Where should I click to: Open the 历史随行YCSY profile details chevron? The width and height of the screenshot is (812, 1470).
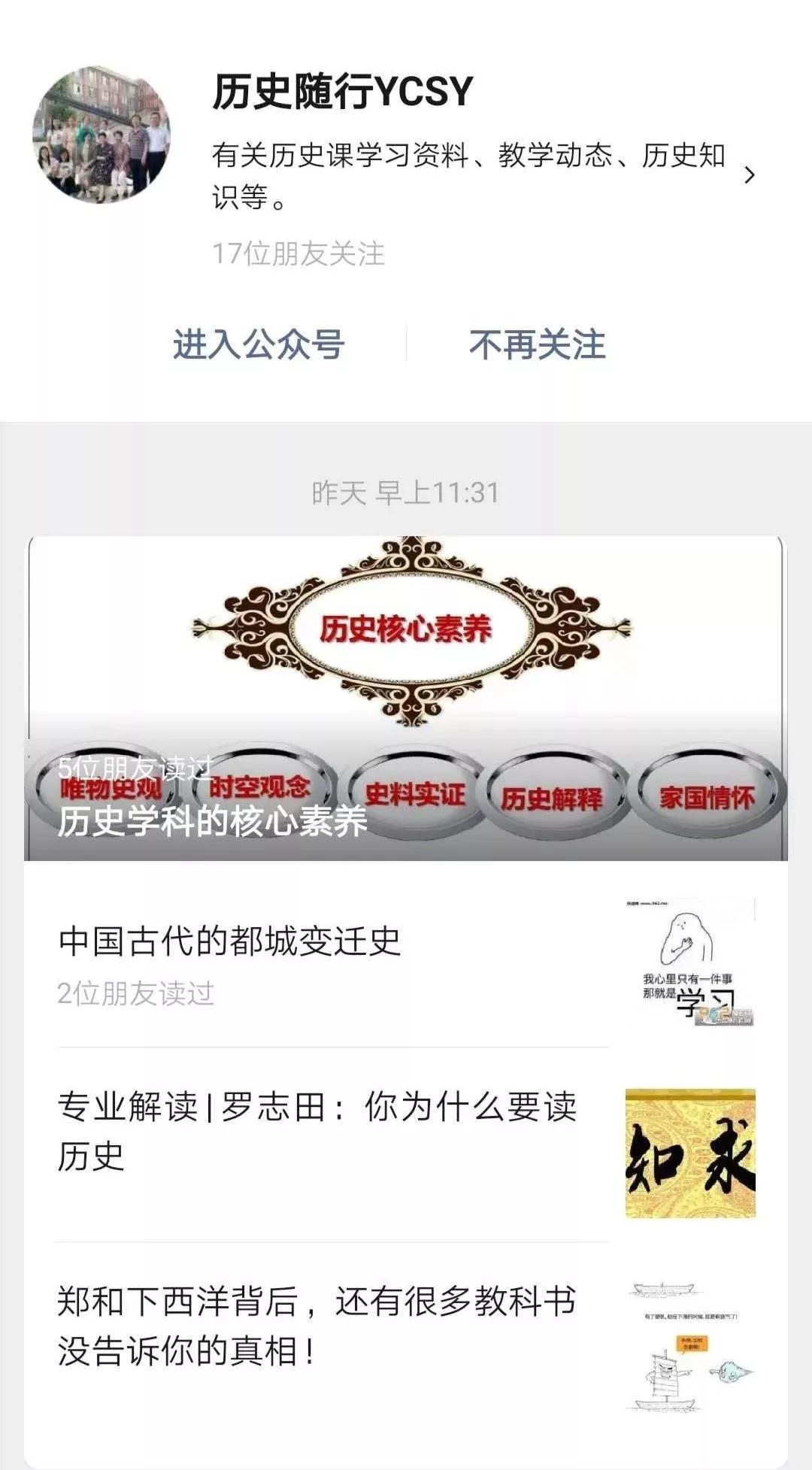pos(749,175)
